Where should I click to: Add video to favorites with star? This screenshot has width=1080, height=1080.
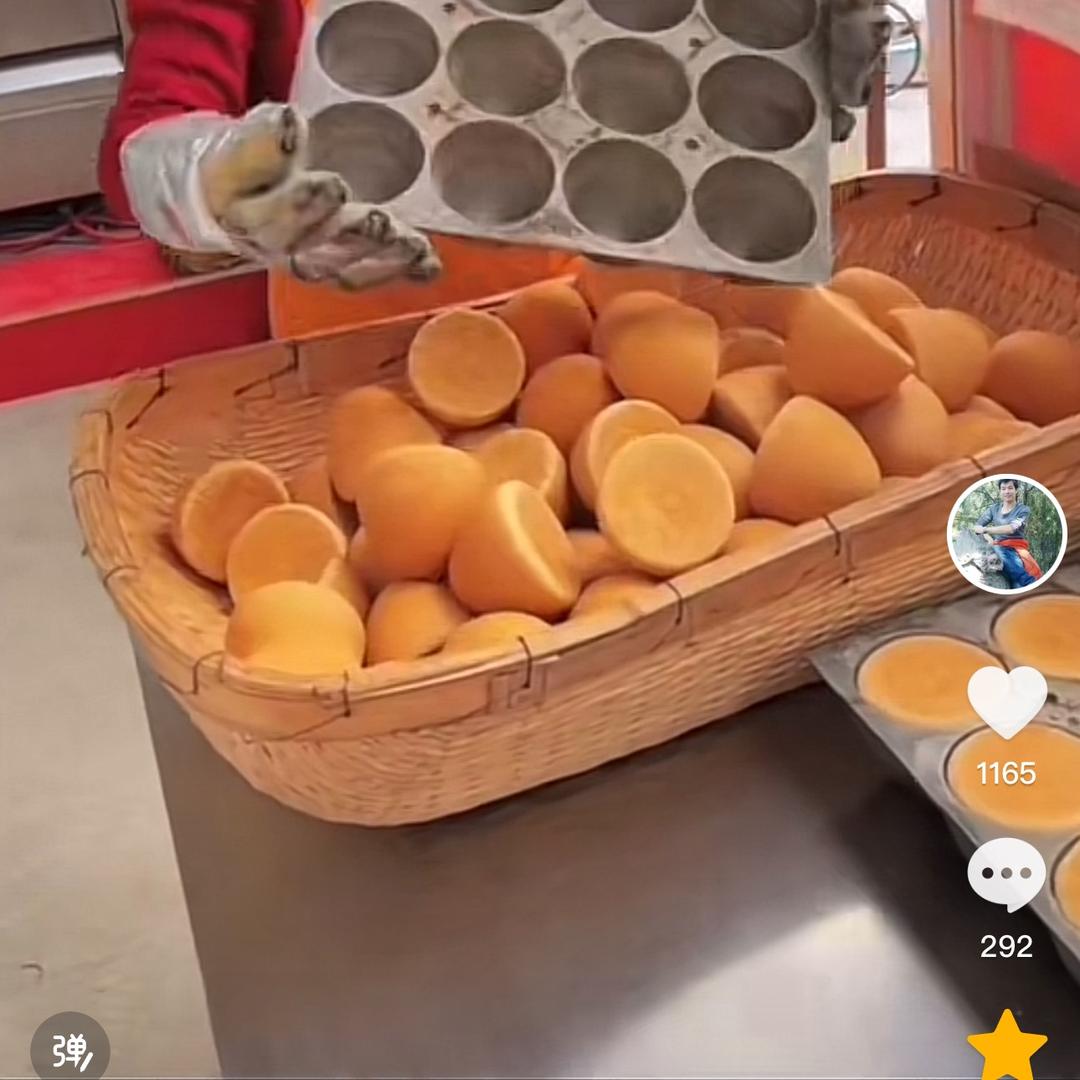1007,1047
